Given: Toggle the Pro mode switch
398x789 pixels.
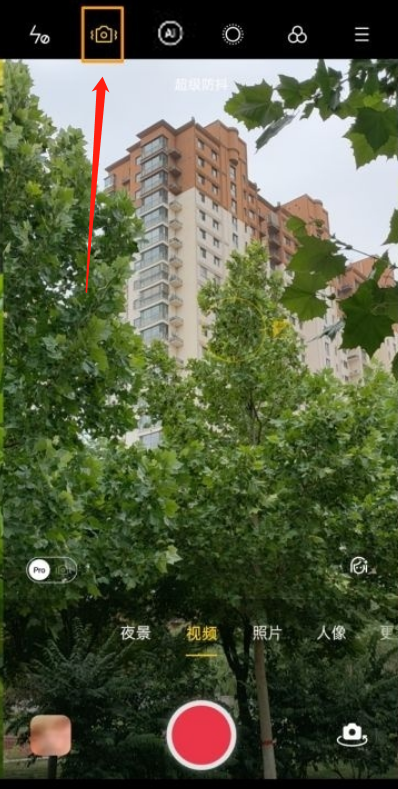Looking at the screenshot, I should click(x=52, y=570).
